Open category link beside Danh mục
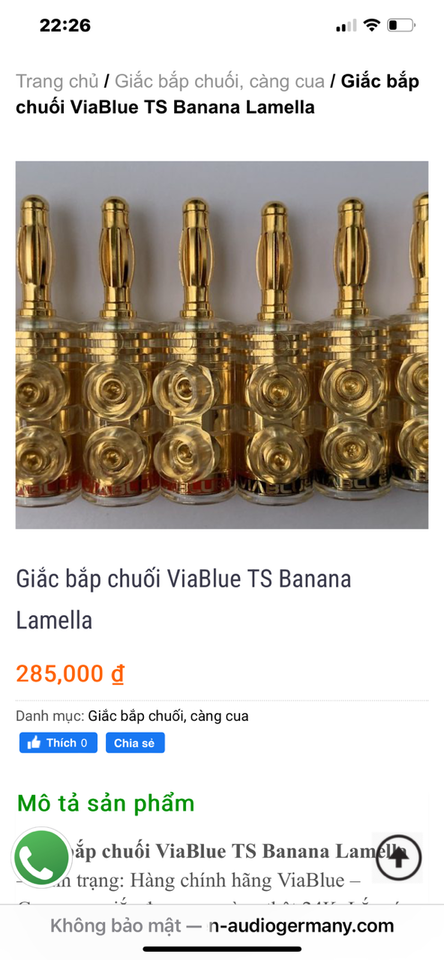This screenshot has height=960, width=444. click(168, 716)
